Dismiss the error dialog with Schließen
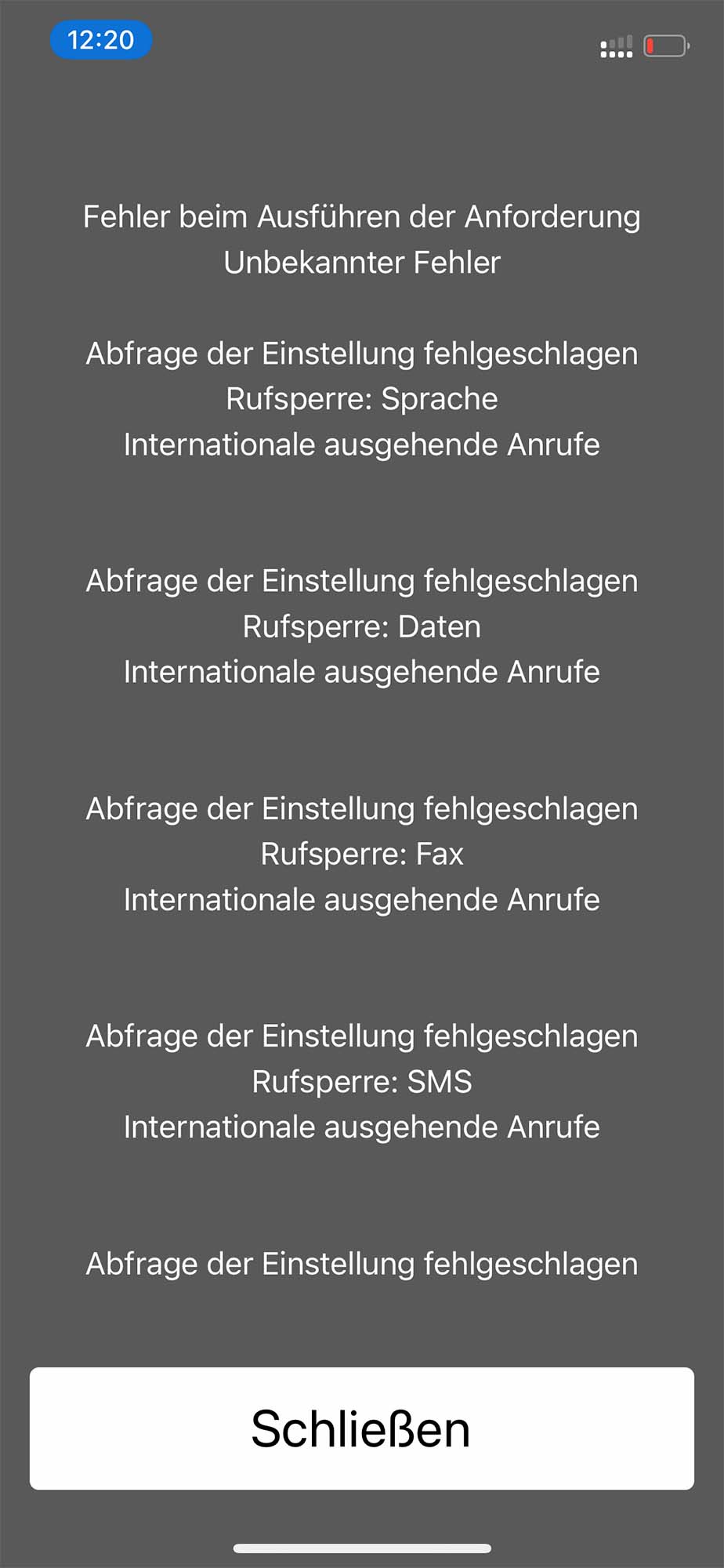This screenshot has width=724, height=1568. coord(361,1428)
